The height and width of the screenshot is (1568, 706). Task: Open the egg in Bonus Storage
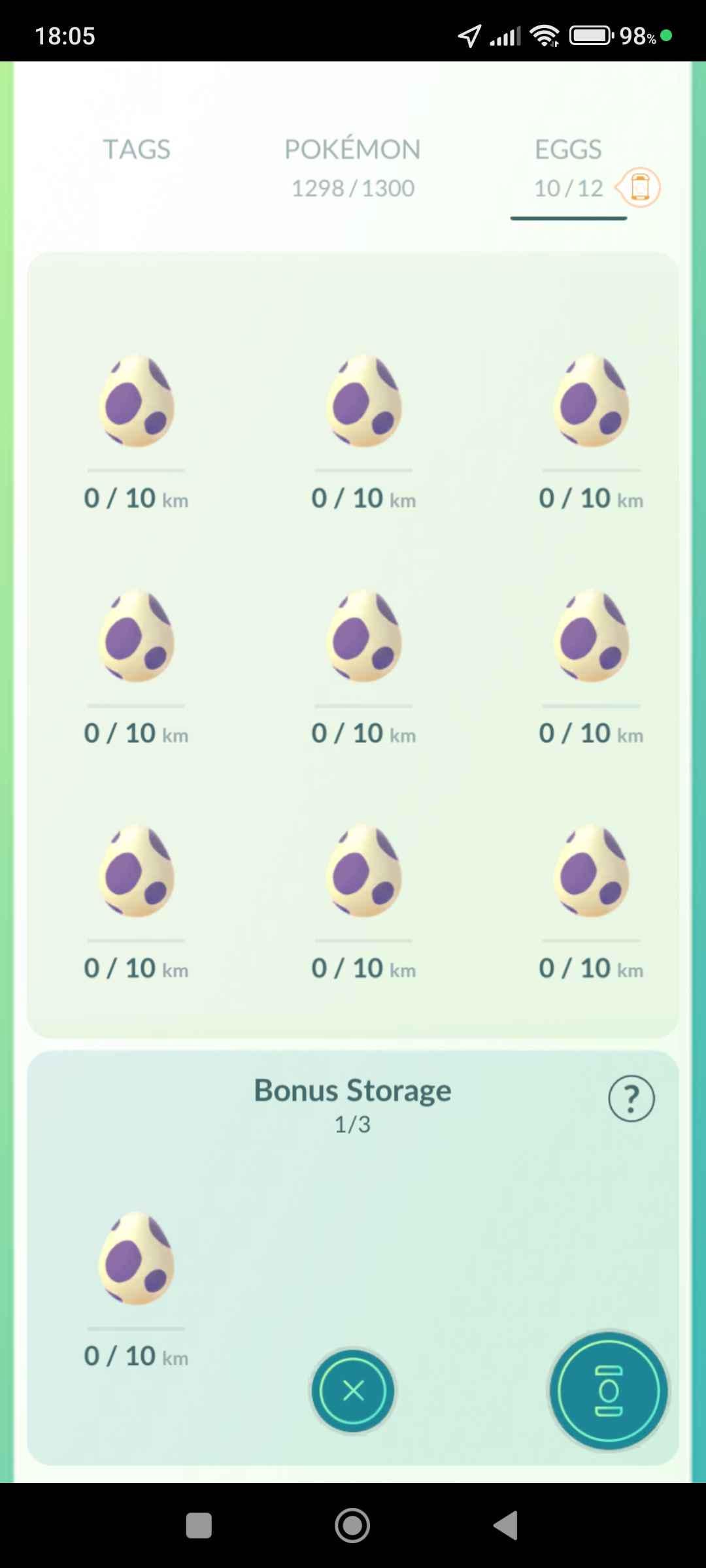click(136, 1258)
